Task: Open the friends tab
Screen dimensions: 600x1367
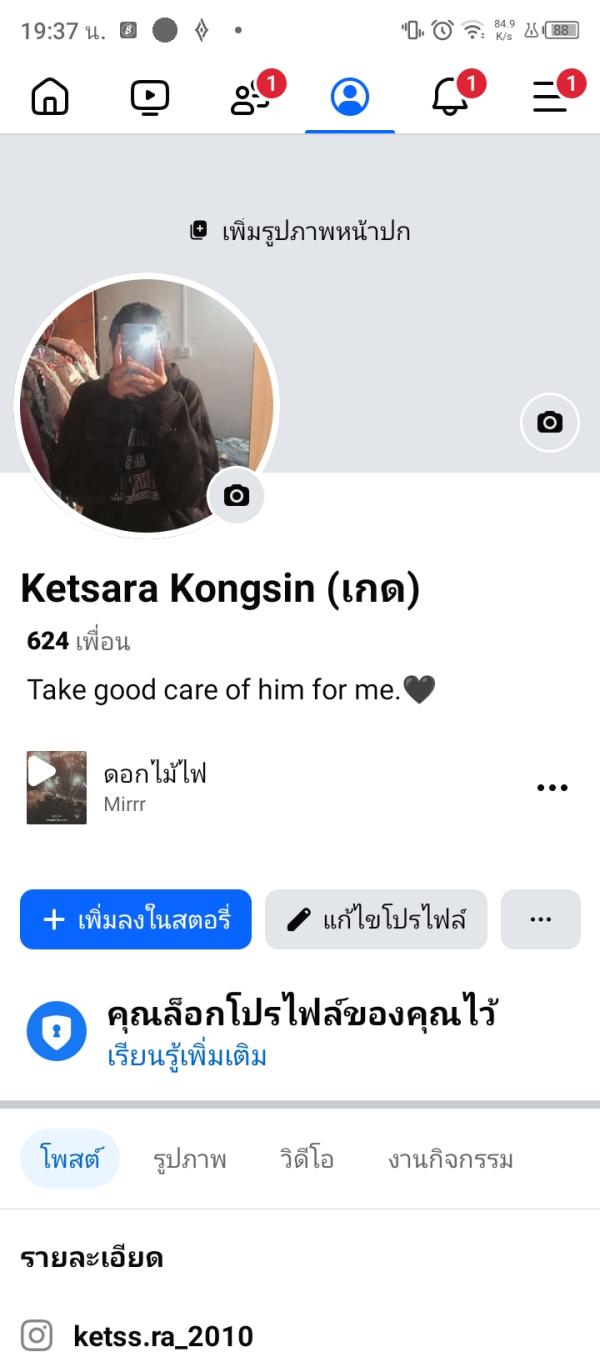Action: click(x=249, y=97)
